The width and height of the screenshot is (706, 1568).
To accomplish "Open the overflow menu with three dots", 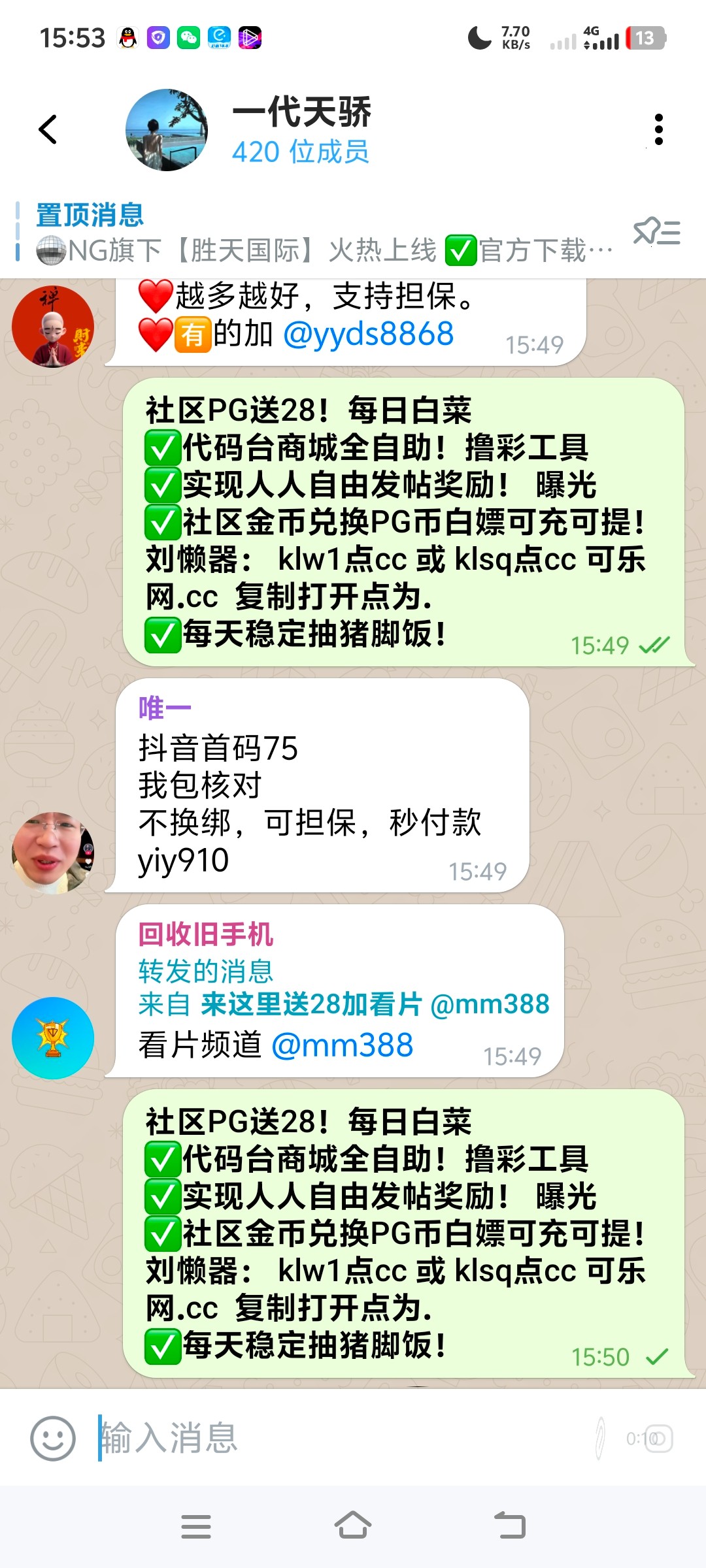I will [658, 129].
